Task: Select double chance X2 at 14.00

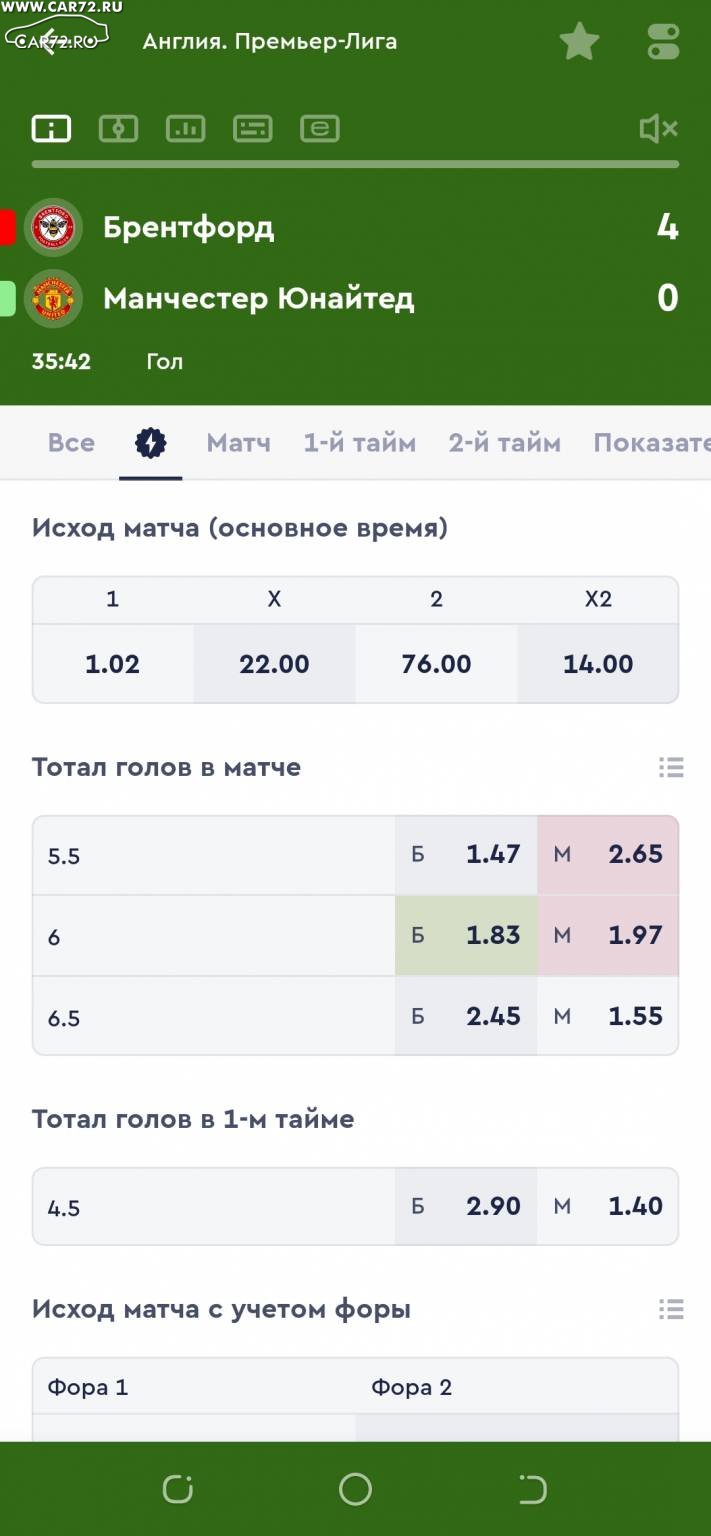Action: pos(598,664)
